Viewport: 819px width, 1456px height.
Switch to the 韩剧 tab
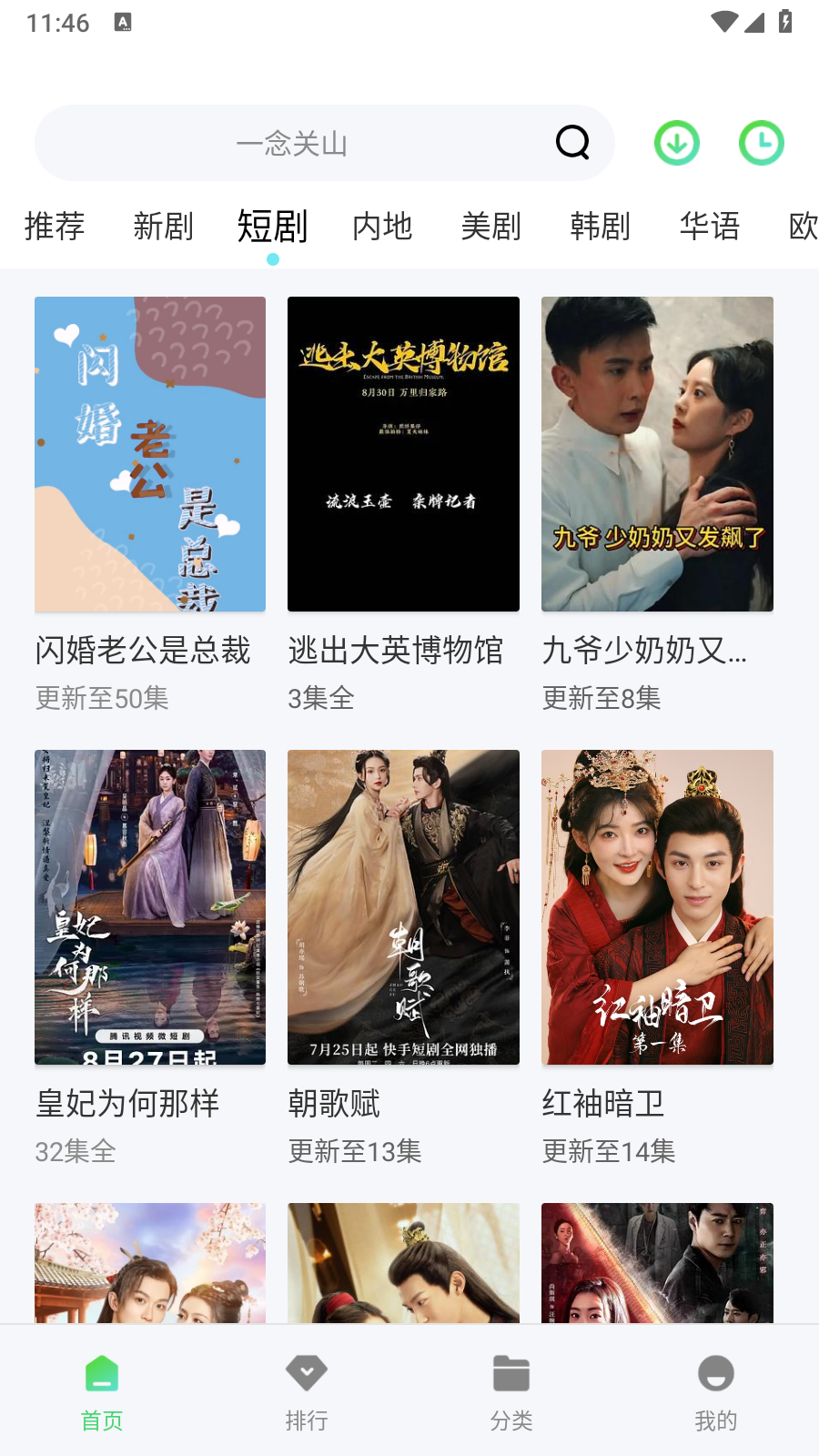click(x=601, y=226)
